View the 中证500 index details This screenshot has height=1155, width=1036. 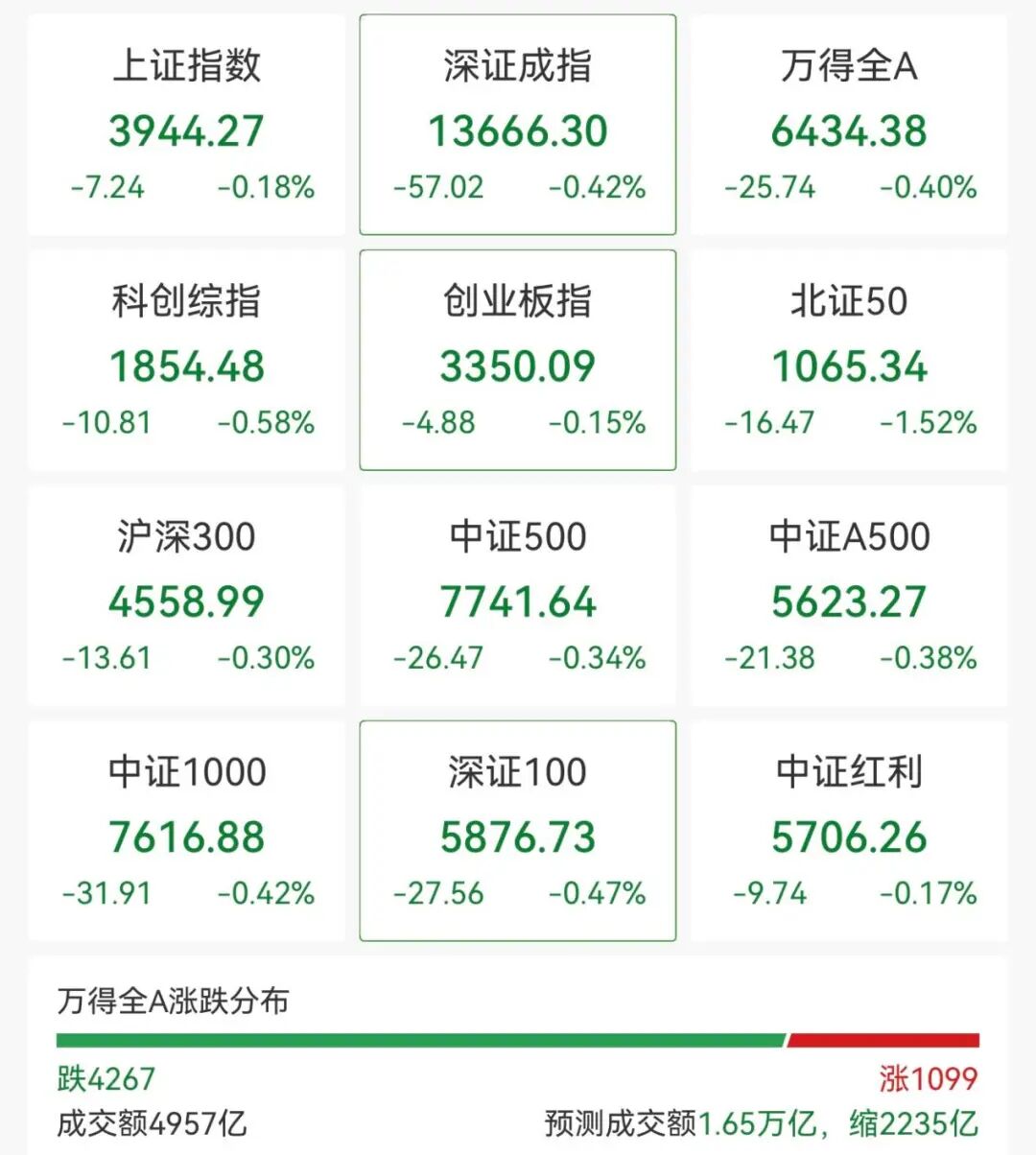(x=518, y=596)
